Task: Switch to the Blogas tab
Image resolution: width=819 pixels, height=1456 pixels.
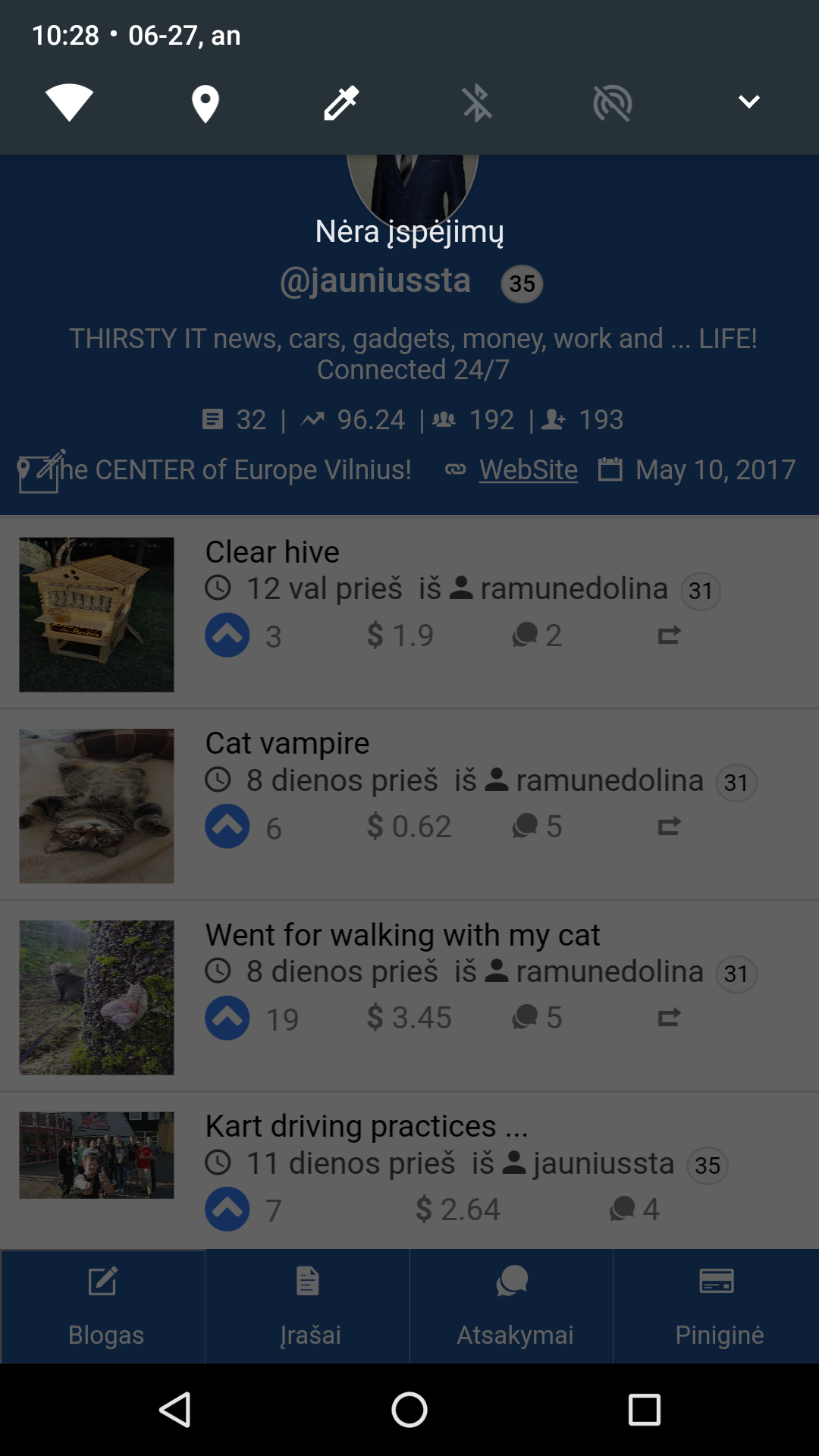Action: (104, 1307)
